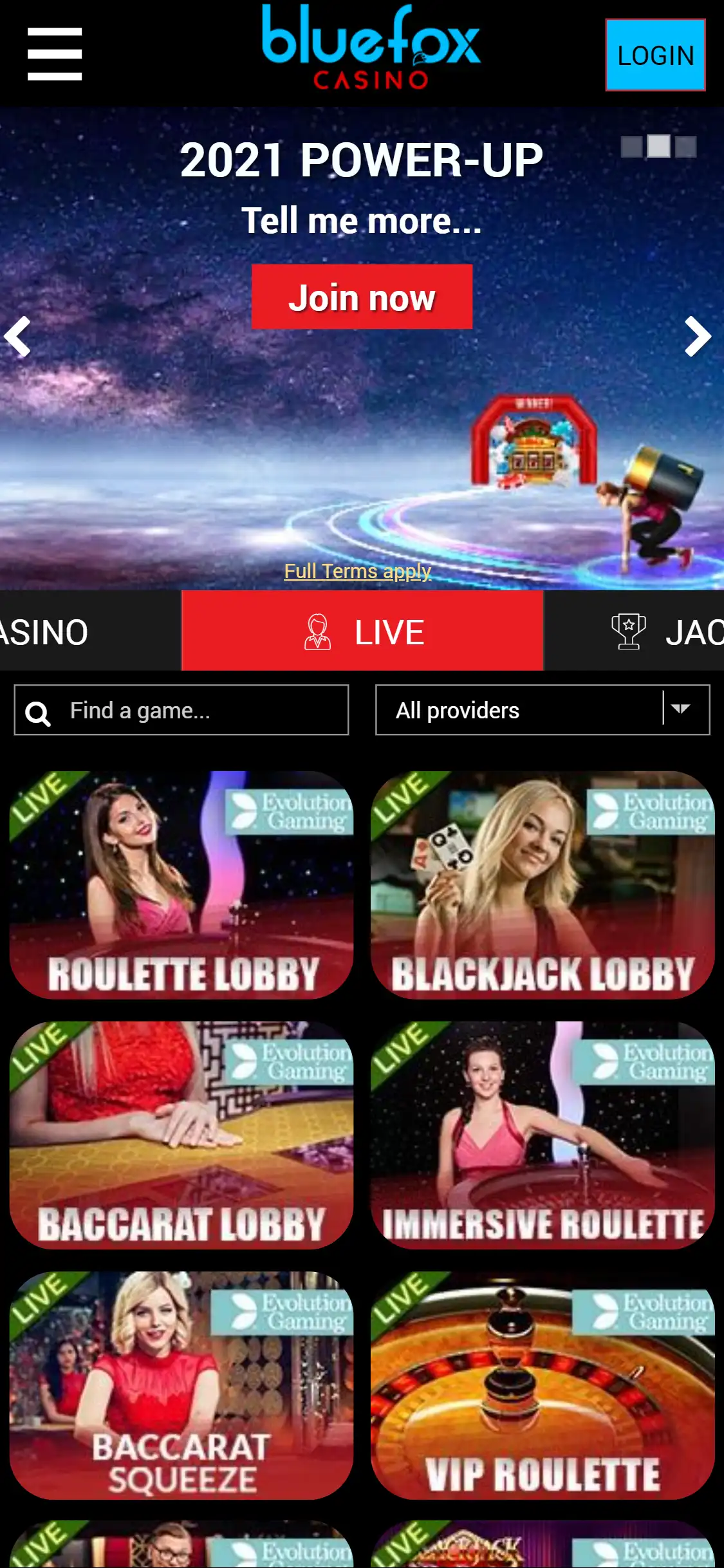The height and width of the screenshot is (1568, 724).
Task: Tap the Find a game search field
Action: [181, 711]
